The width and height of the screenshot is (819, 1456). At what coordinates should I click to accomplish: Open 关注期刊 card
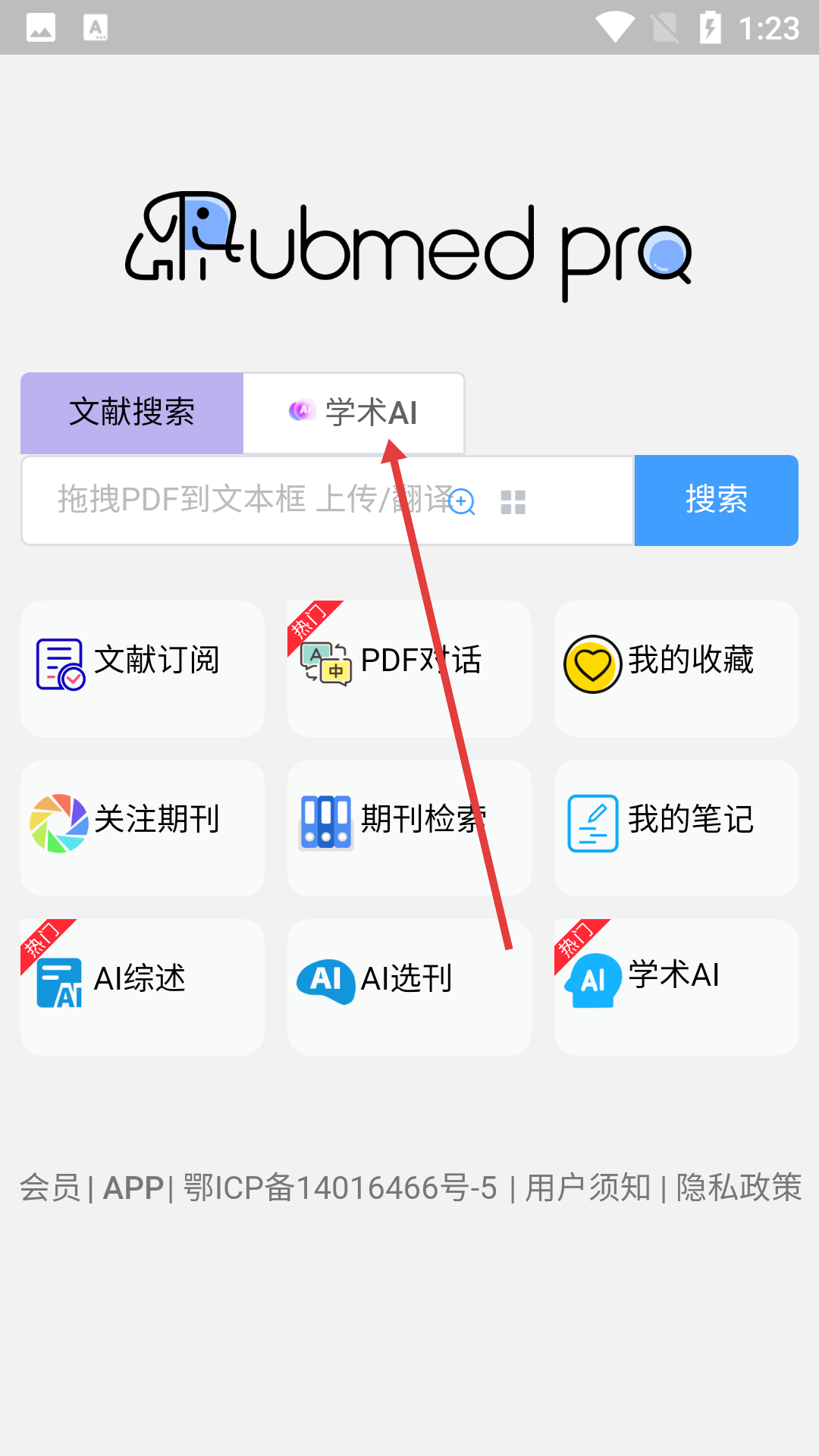(143, 827)
